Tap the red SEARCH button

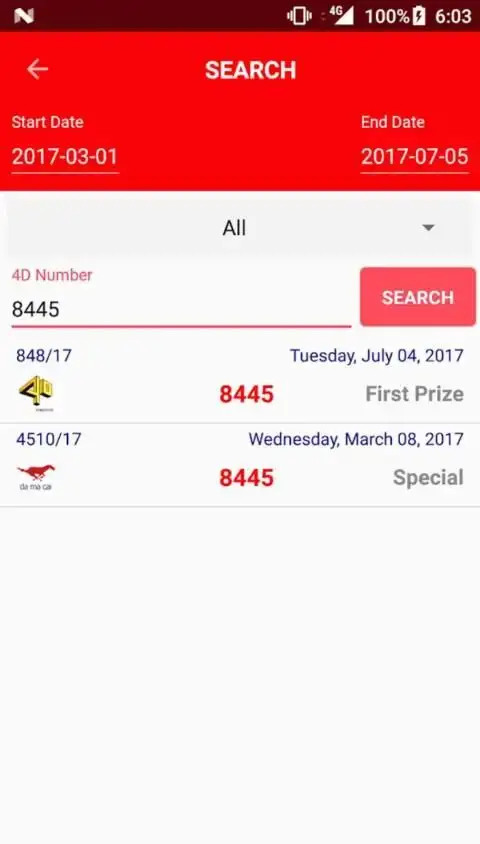(x=418, y=297)
